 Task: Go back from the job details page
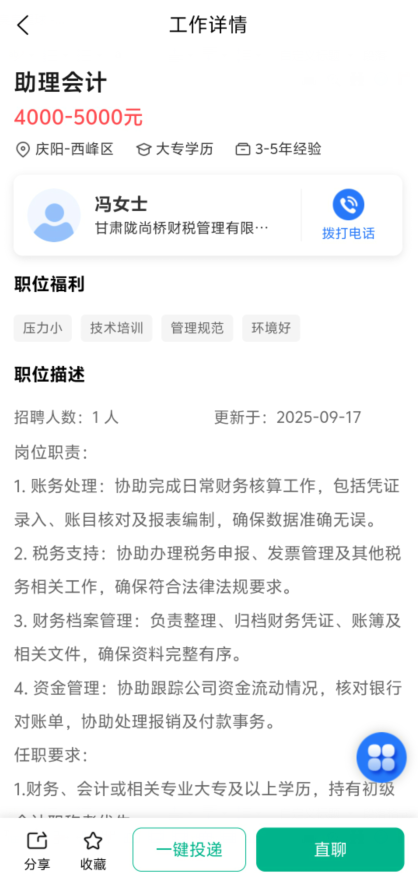[23, 26]
